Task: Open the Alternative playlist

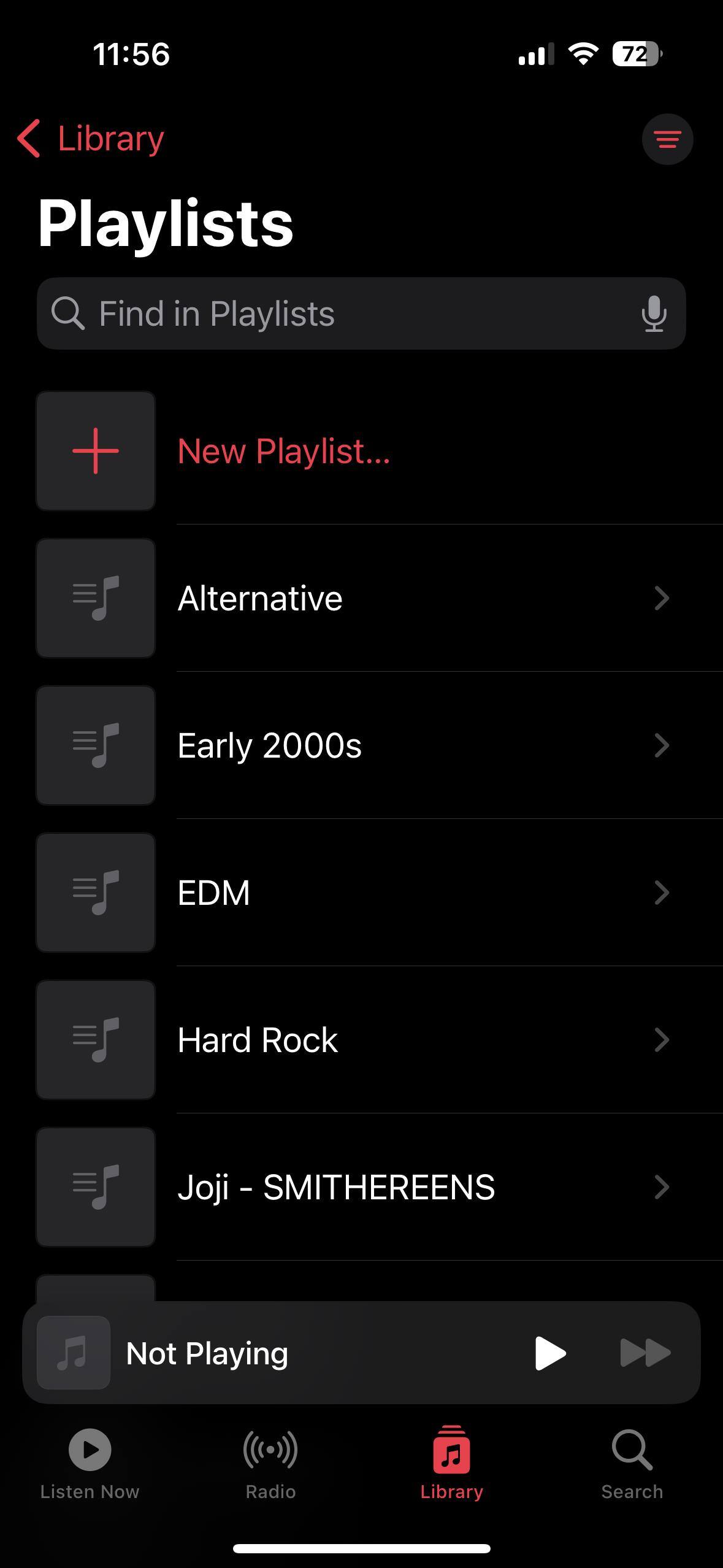Action: click(368, 598)
